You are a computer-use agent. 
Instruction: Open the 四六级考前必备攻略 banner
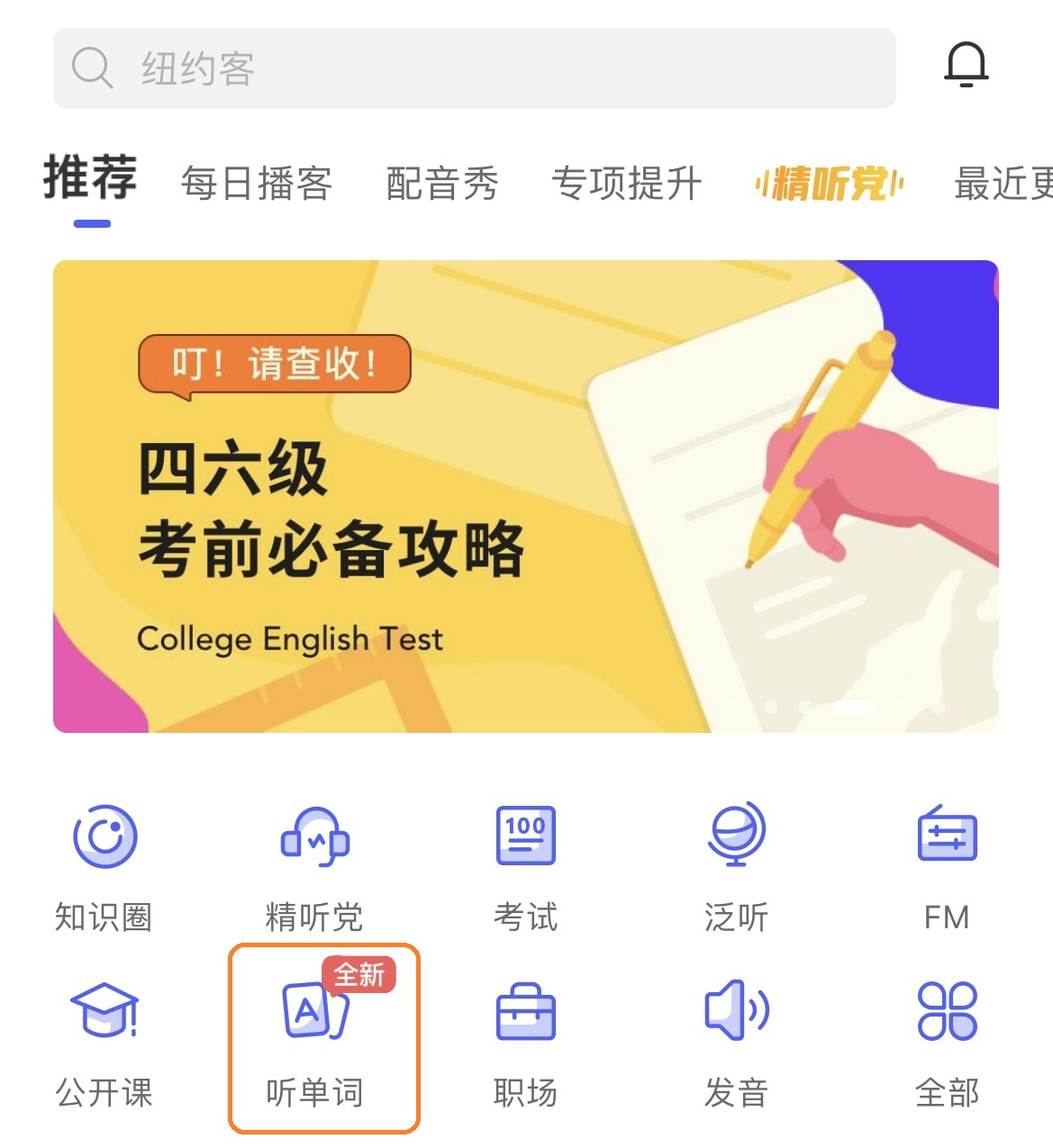pyautogui.click(x=526, y=496)
